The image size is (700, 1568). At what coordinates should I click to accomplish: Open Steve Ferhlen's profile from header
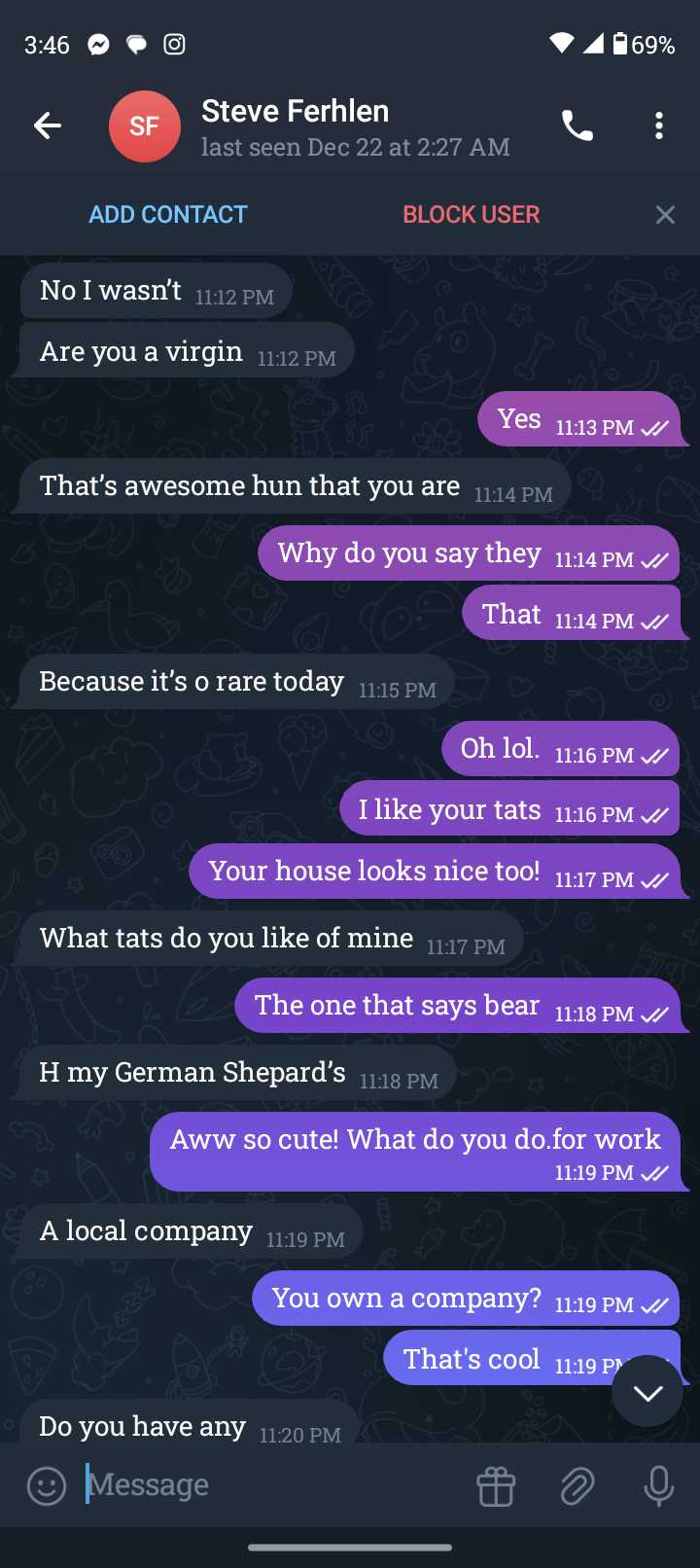point(309,126)
